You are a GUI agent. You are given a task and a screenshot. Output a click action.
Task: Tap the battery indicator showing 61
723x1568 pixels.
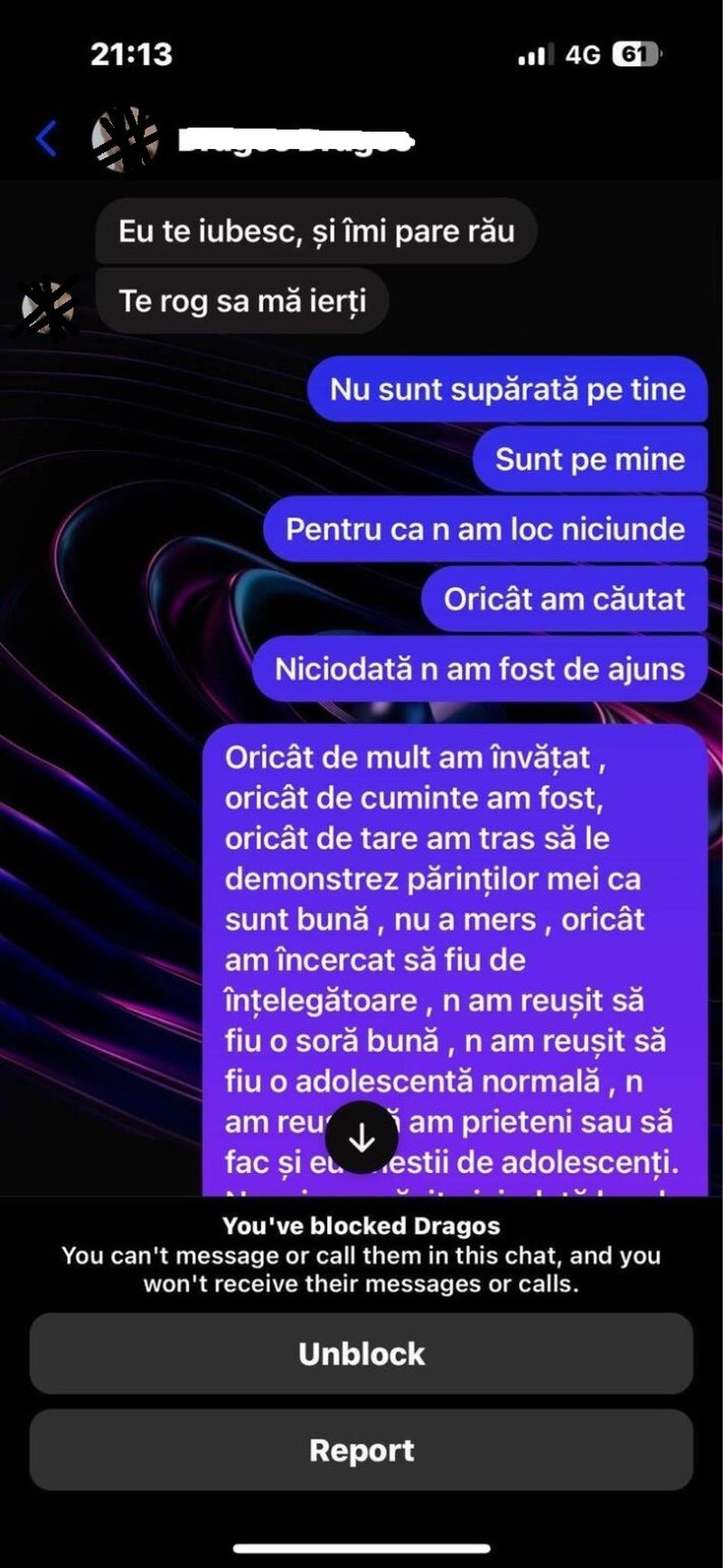[x=634, y=55]
